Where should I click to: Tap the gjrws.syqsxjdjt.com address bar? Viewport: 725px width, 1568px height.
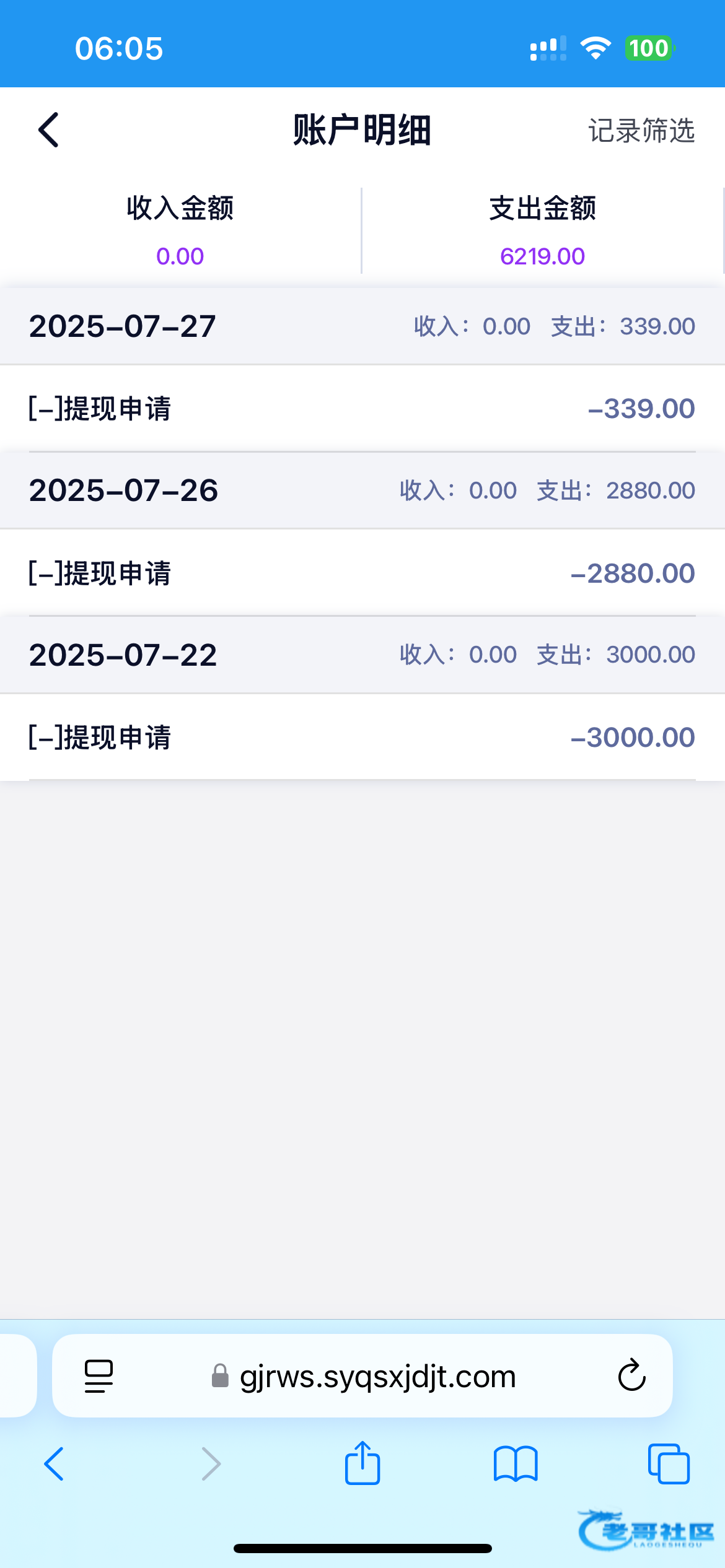(362, 1376)
